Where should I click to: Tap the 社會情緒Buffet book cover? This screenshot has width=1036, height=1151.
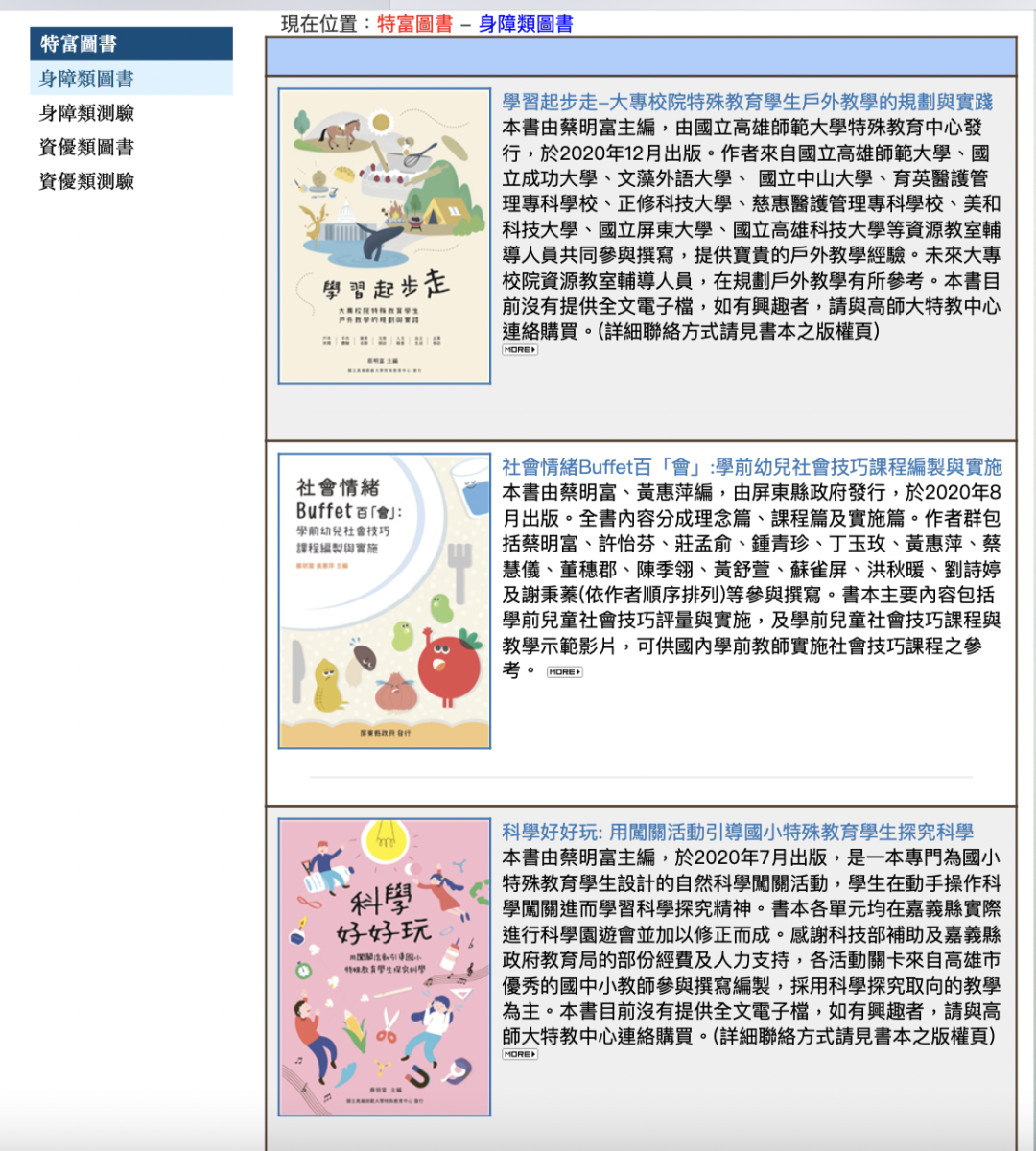point(384,601)
